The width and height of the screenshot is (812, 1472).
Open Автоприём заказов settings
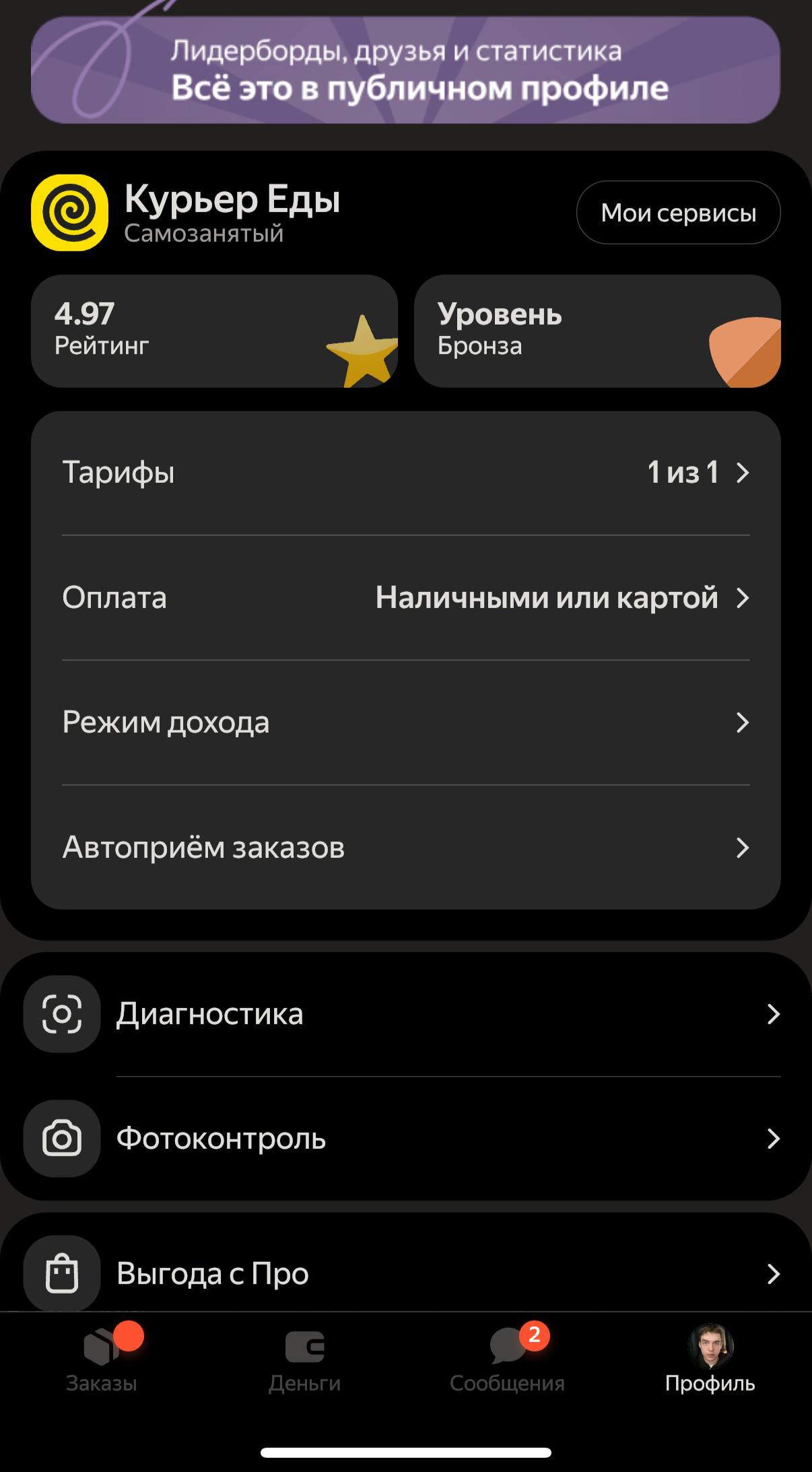[405, 848]
